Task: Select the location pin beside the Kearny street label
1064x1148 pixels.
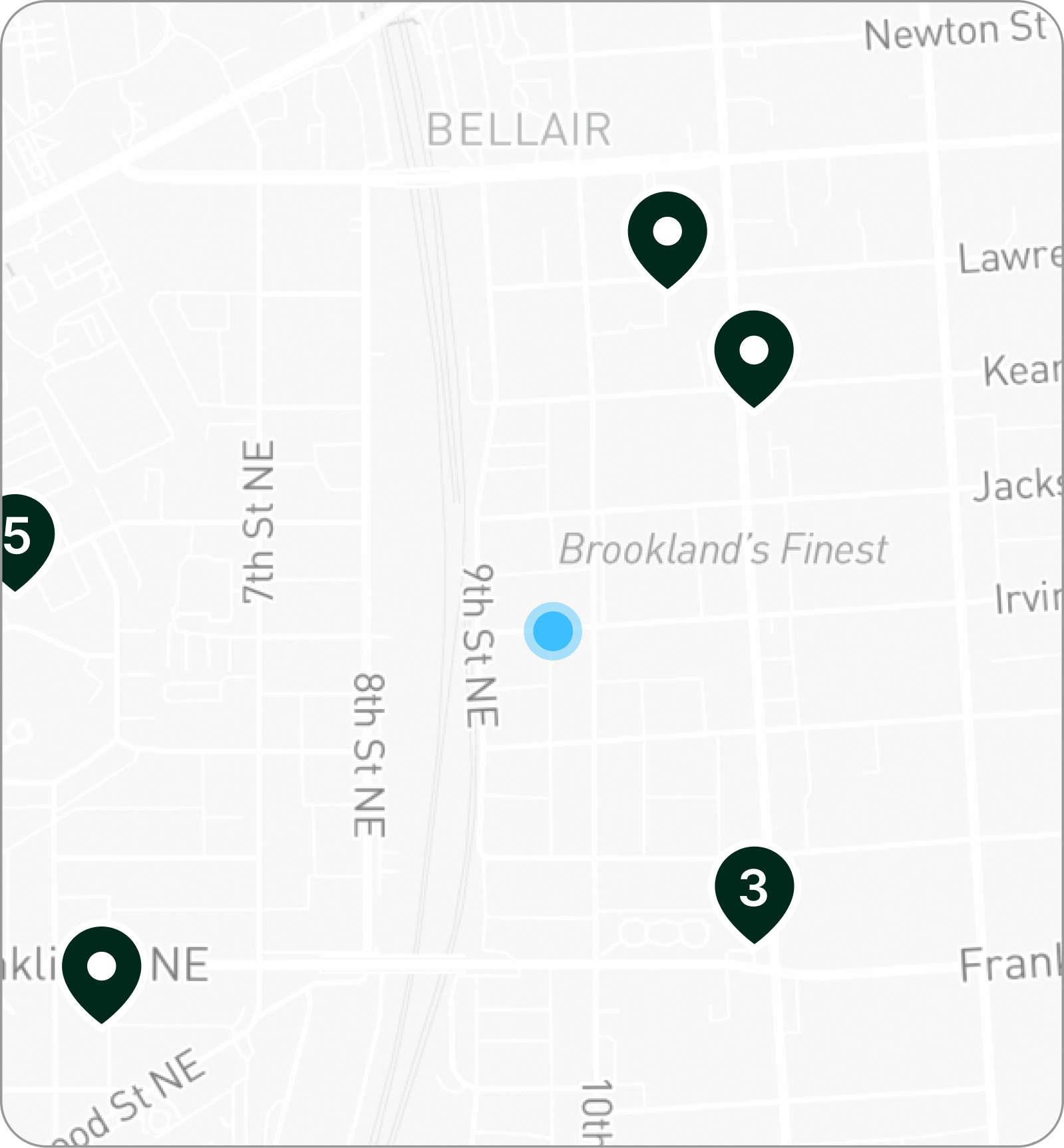Action: (754, 353)
